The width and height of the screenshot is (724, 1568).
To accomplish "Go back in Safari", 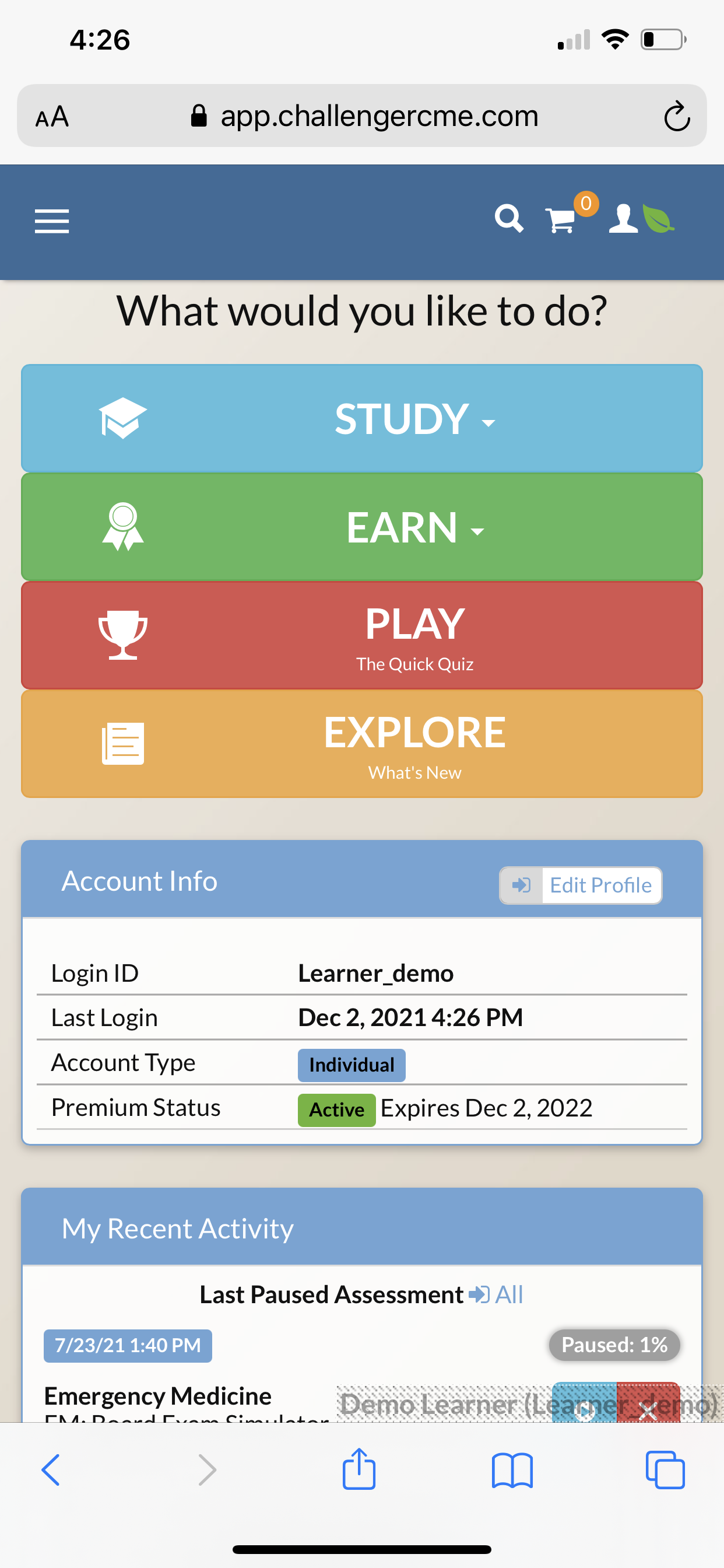I will coord(51,1471).
